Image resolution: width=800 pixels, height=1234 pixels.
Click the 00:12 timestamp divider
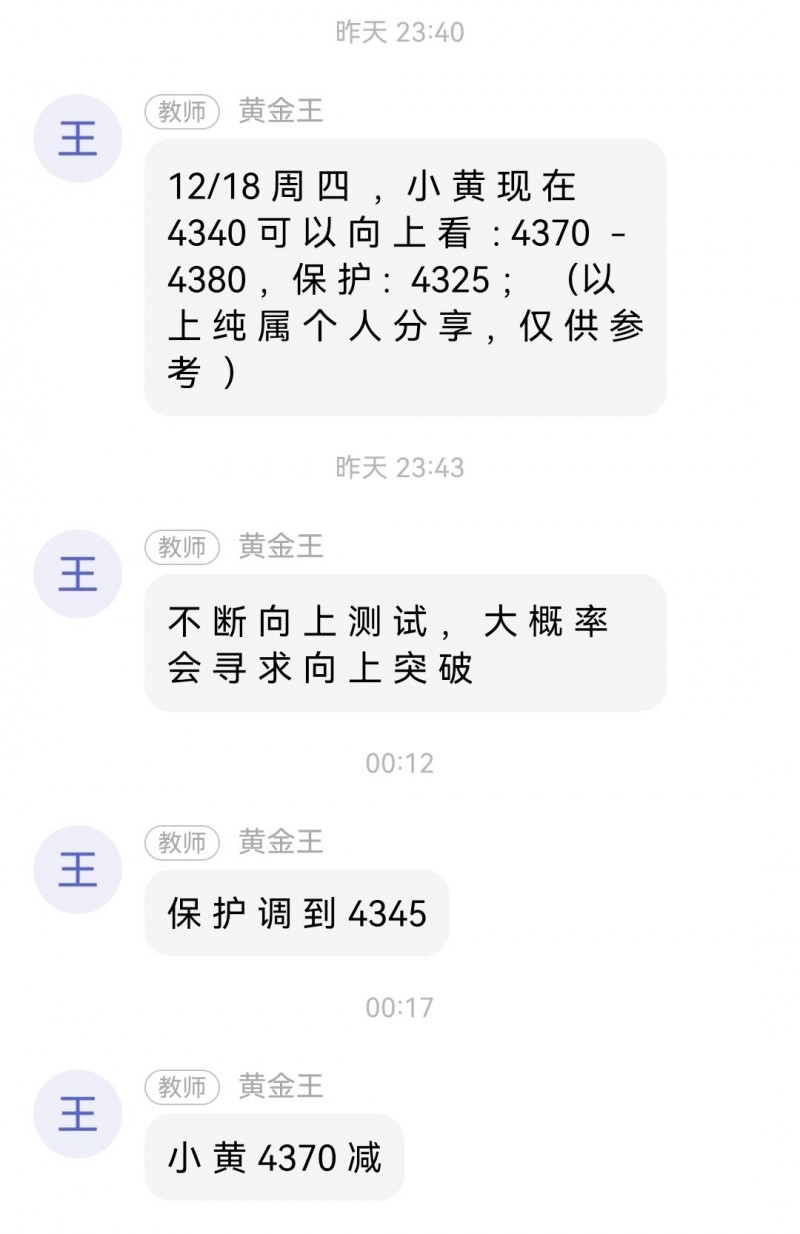pyautogui.click(x=398, y=763)
